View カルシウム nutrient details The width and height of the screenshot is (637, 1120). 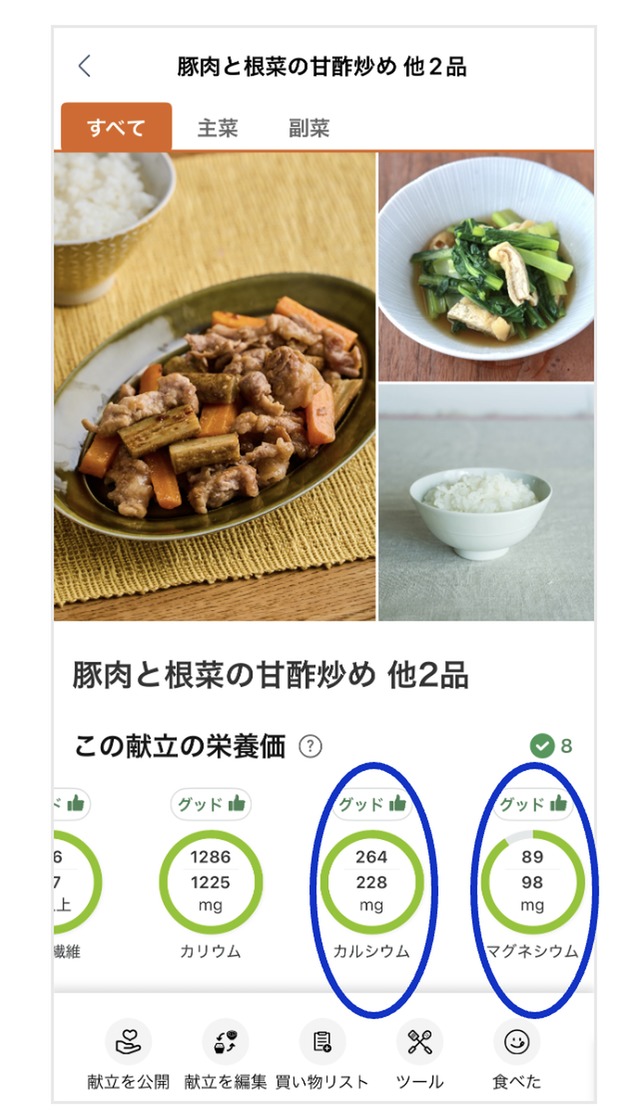coord(372,882)
